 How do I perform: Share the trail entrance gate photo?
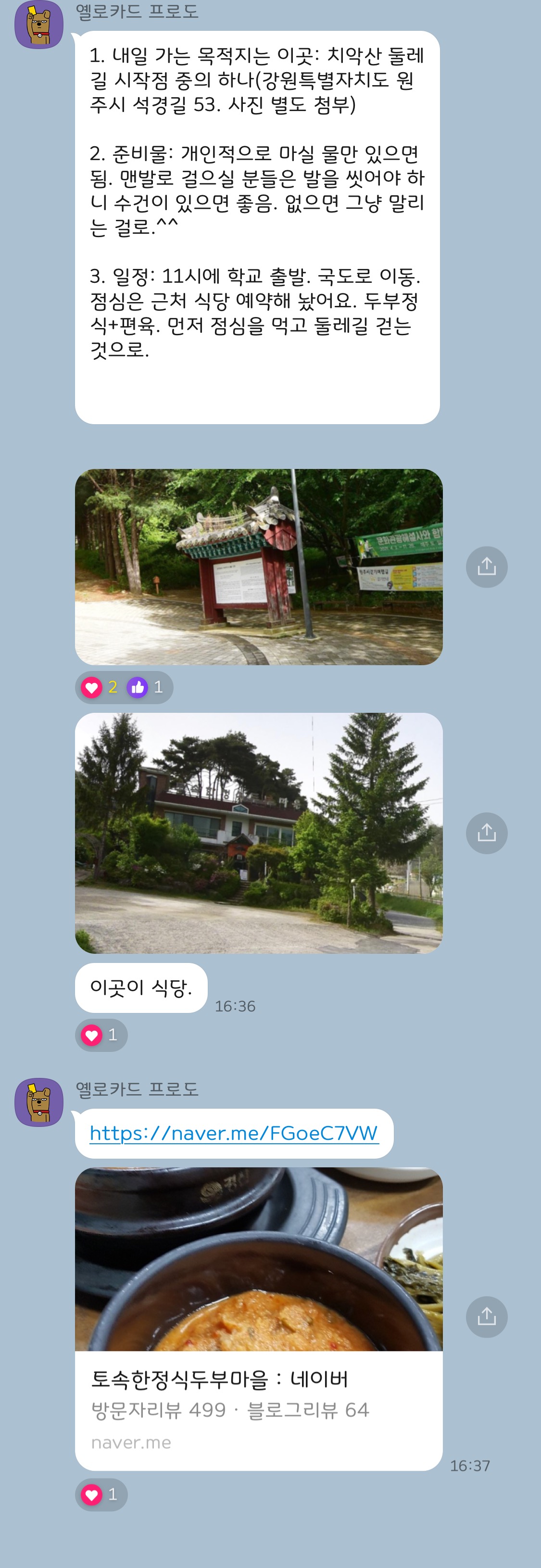click(486, 567)
